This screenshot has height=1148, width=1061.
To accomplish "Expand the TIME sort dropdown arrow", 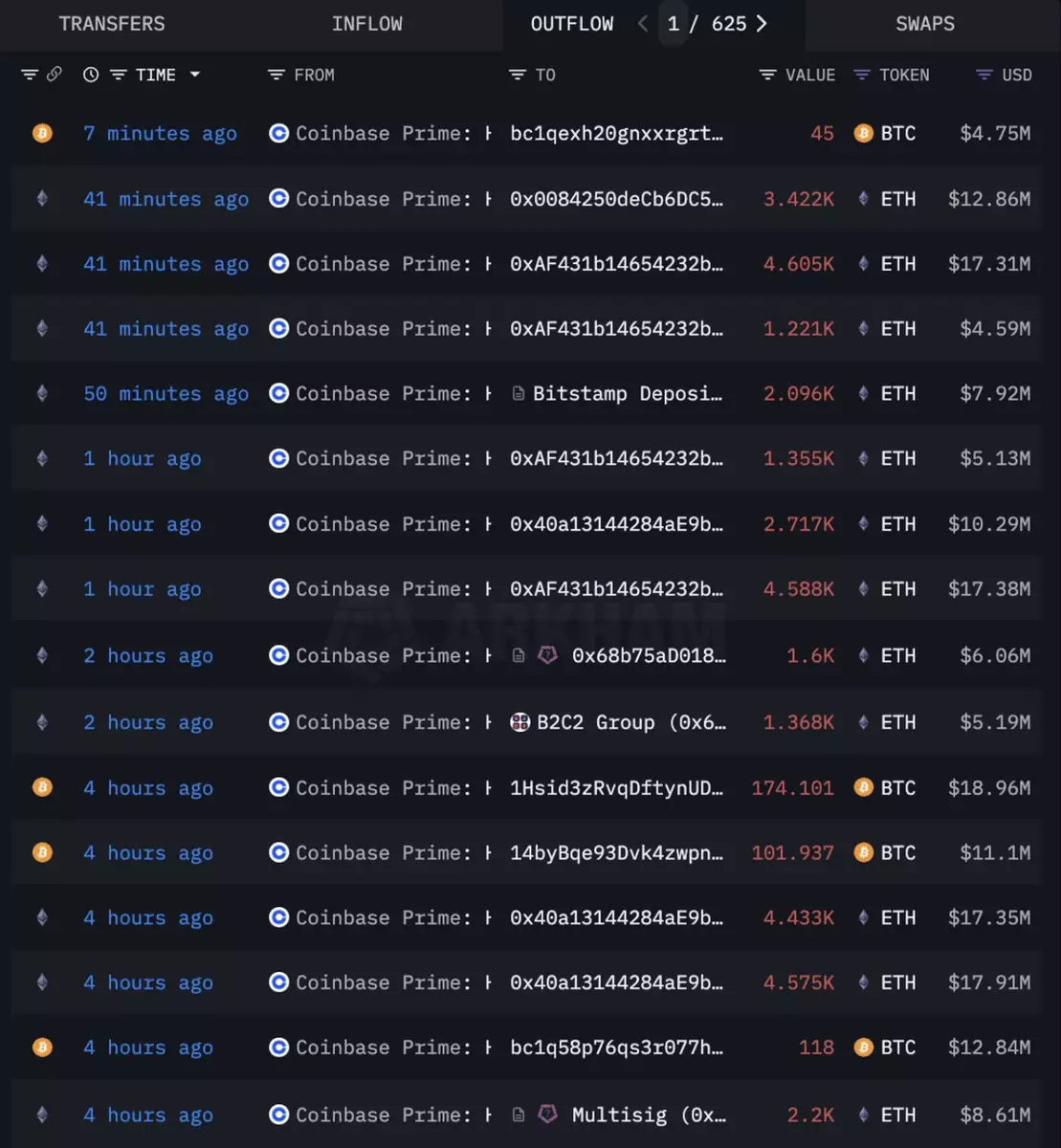I will pyautogui.click(x=195, y=75).
